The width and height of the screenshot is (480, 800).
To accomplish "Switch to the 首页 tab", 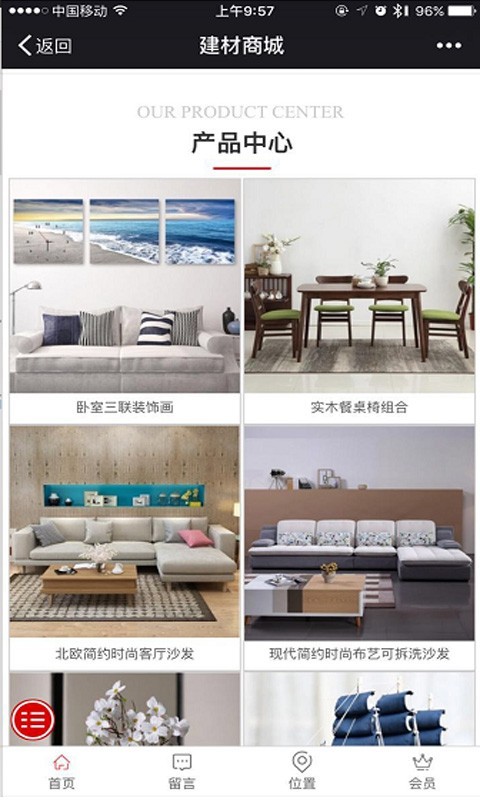I will 61,772.
